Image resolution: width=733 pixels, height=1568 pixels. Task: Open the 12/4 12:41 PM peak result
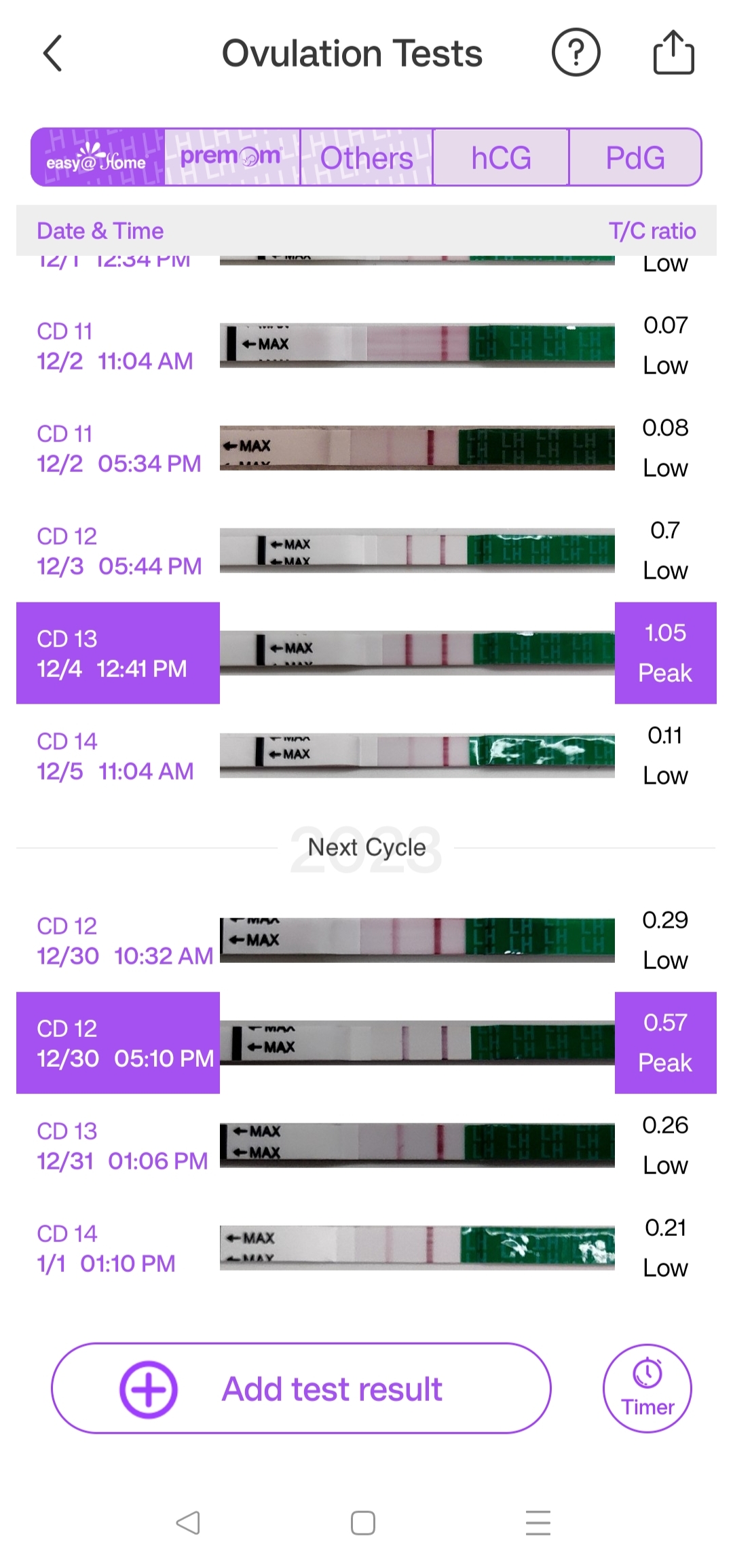[366, 653]
